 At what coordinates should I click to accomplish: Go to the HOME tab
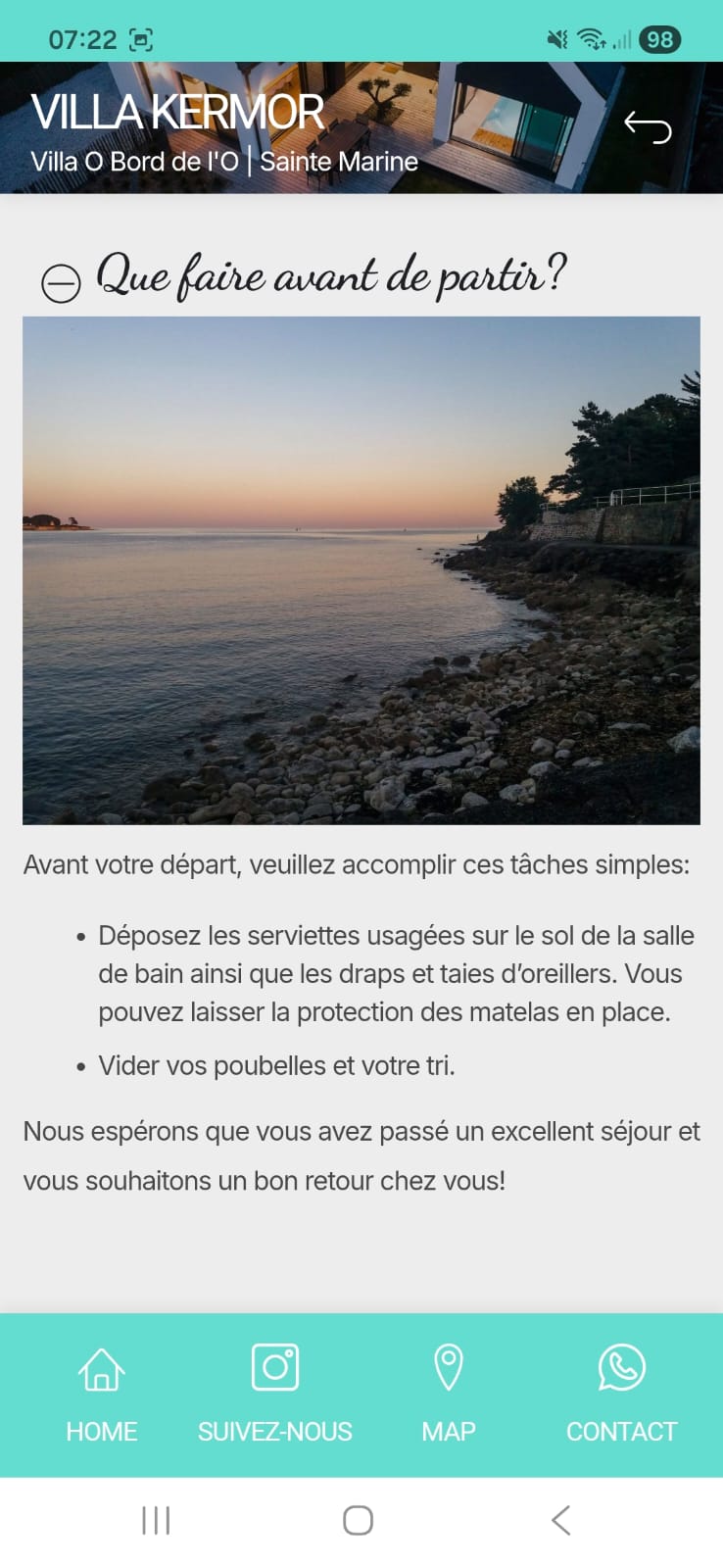click(101, 1394)
